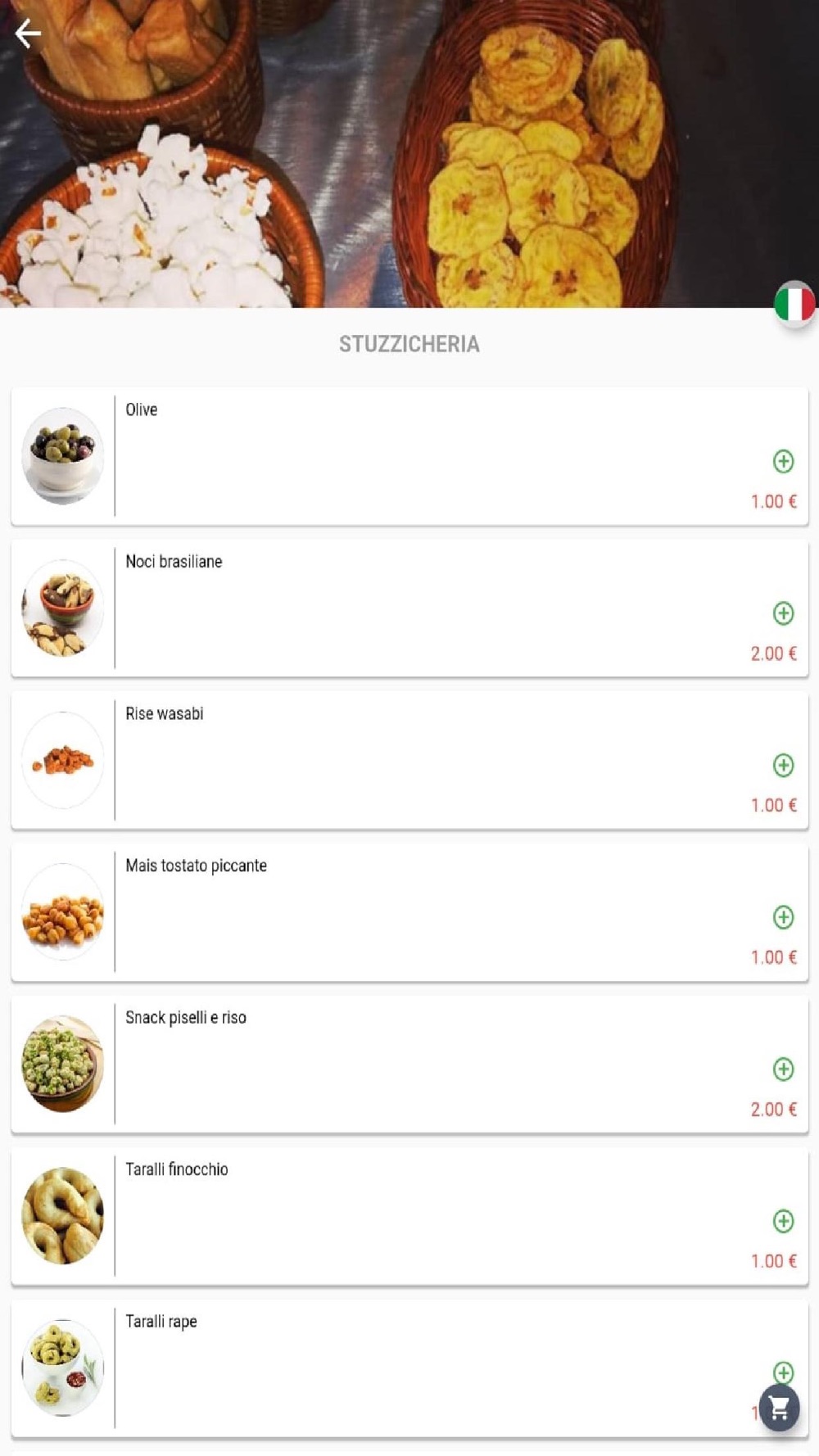Add Olive to the order
819x1456 pixels.
[x=783, y=461]
